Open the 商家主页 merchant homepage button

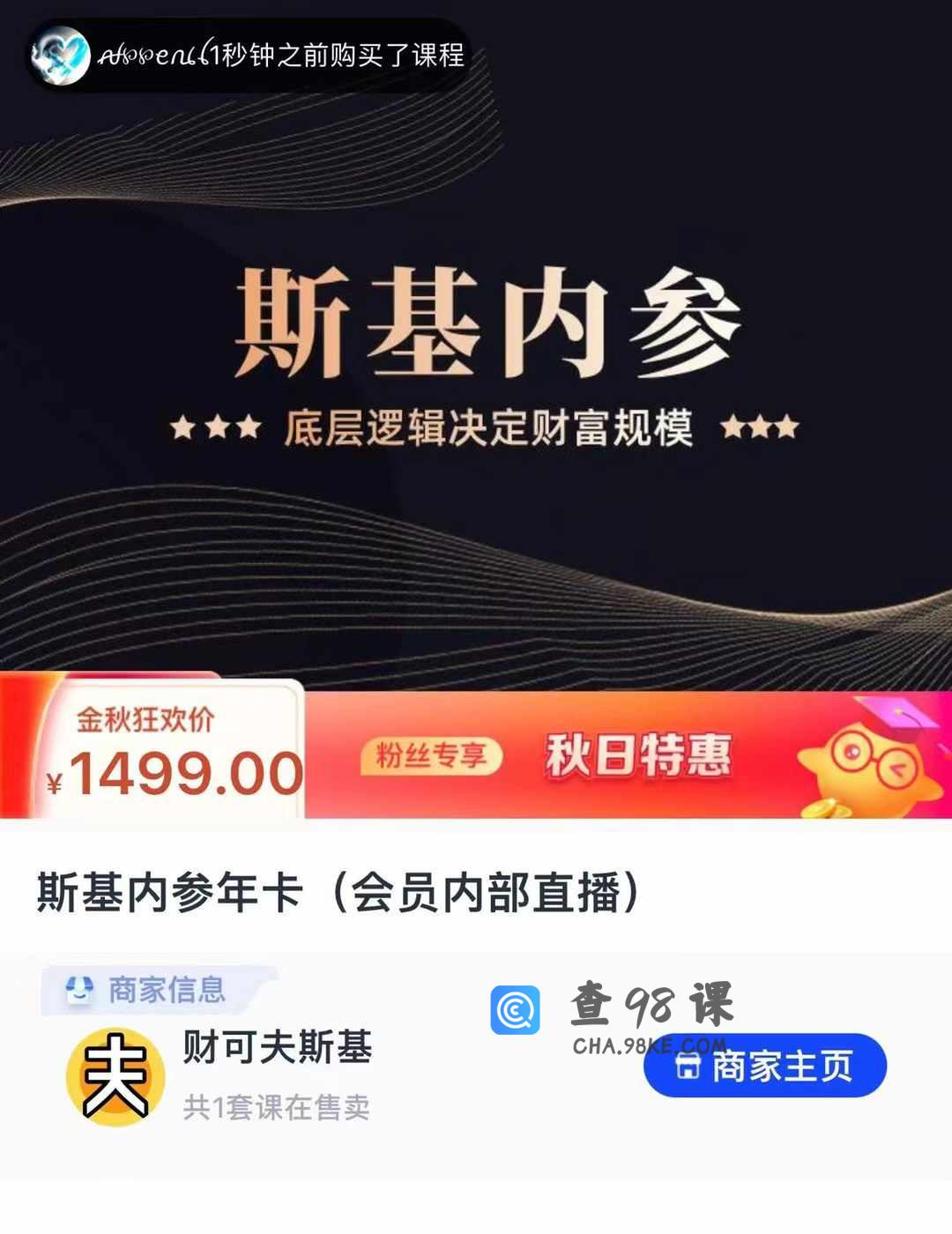pos(765,1067)
